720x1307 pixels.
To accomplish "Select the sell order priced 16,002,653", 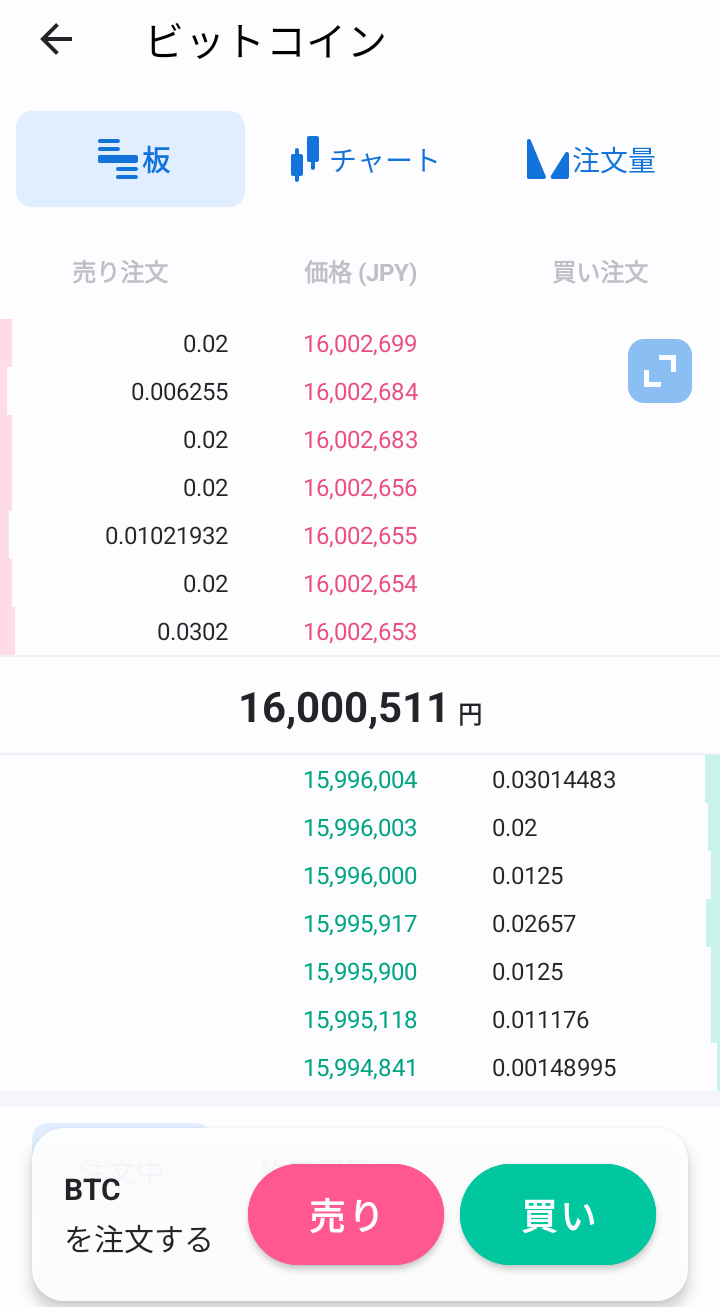I will click(360, 632).
